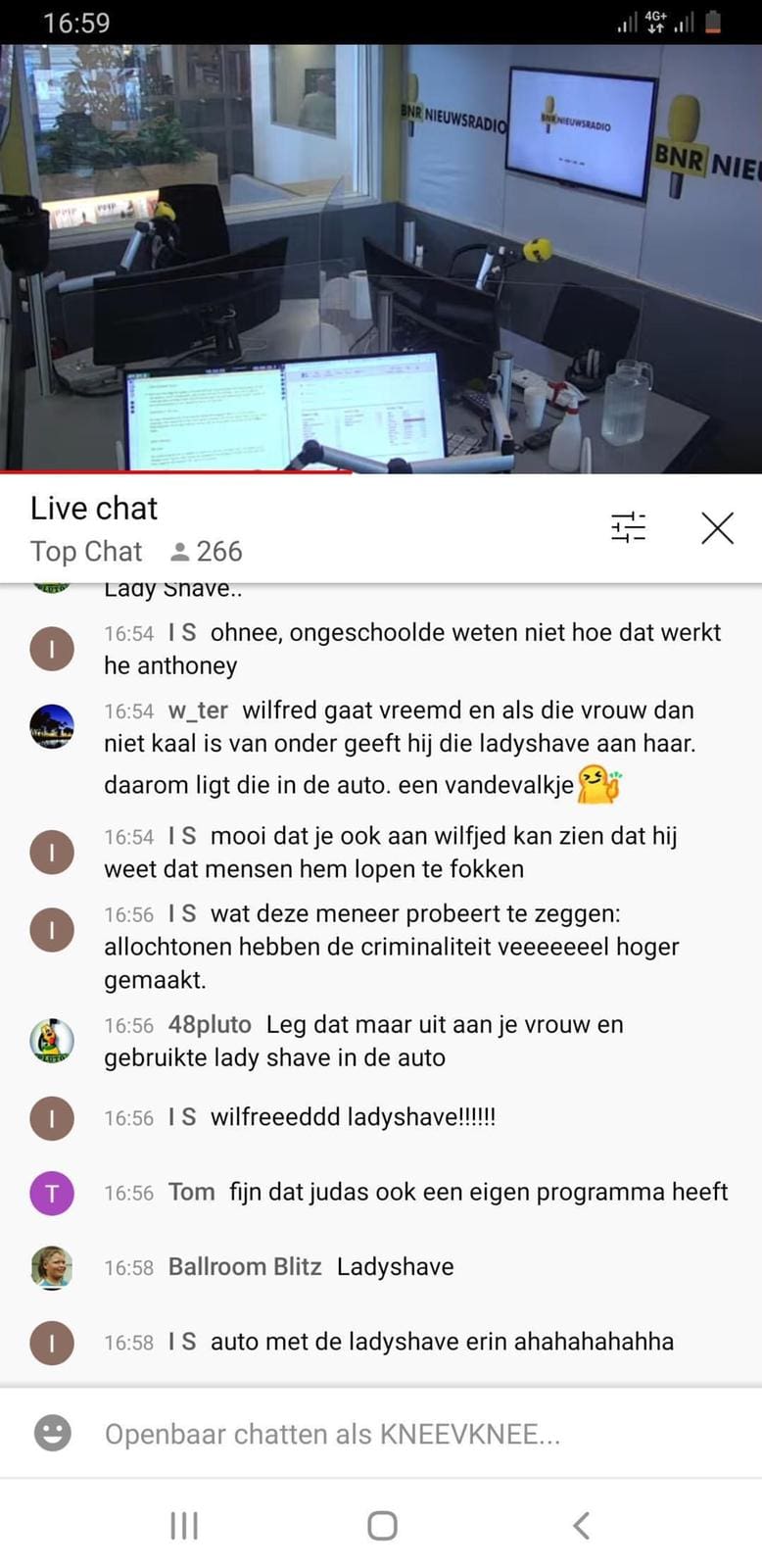
Task: Tap the live video player
Action: pos(381,259)
